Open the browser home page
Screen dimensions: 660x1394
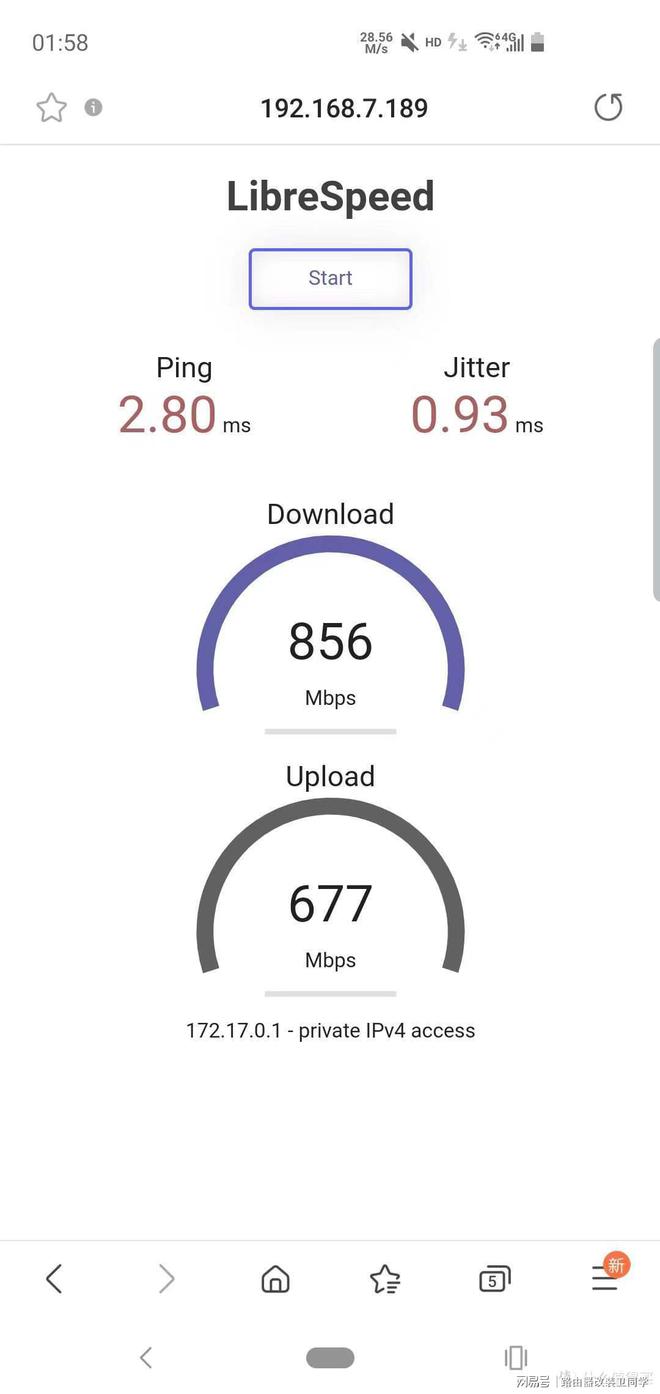(x=275, y=1278)
